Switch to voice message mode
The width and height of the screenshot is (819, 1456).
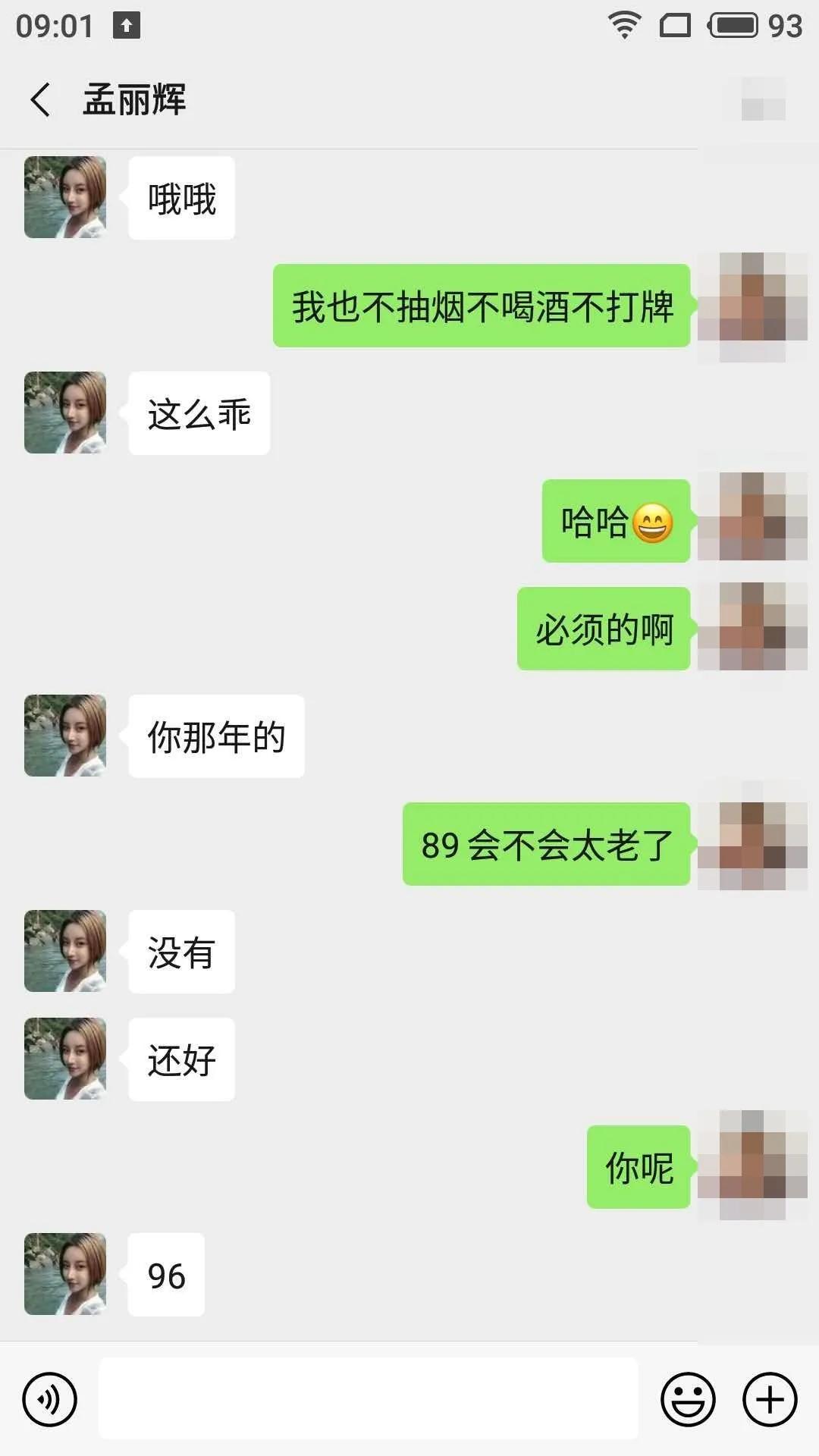pyautogui.click(x=47, y=1399)
